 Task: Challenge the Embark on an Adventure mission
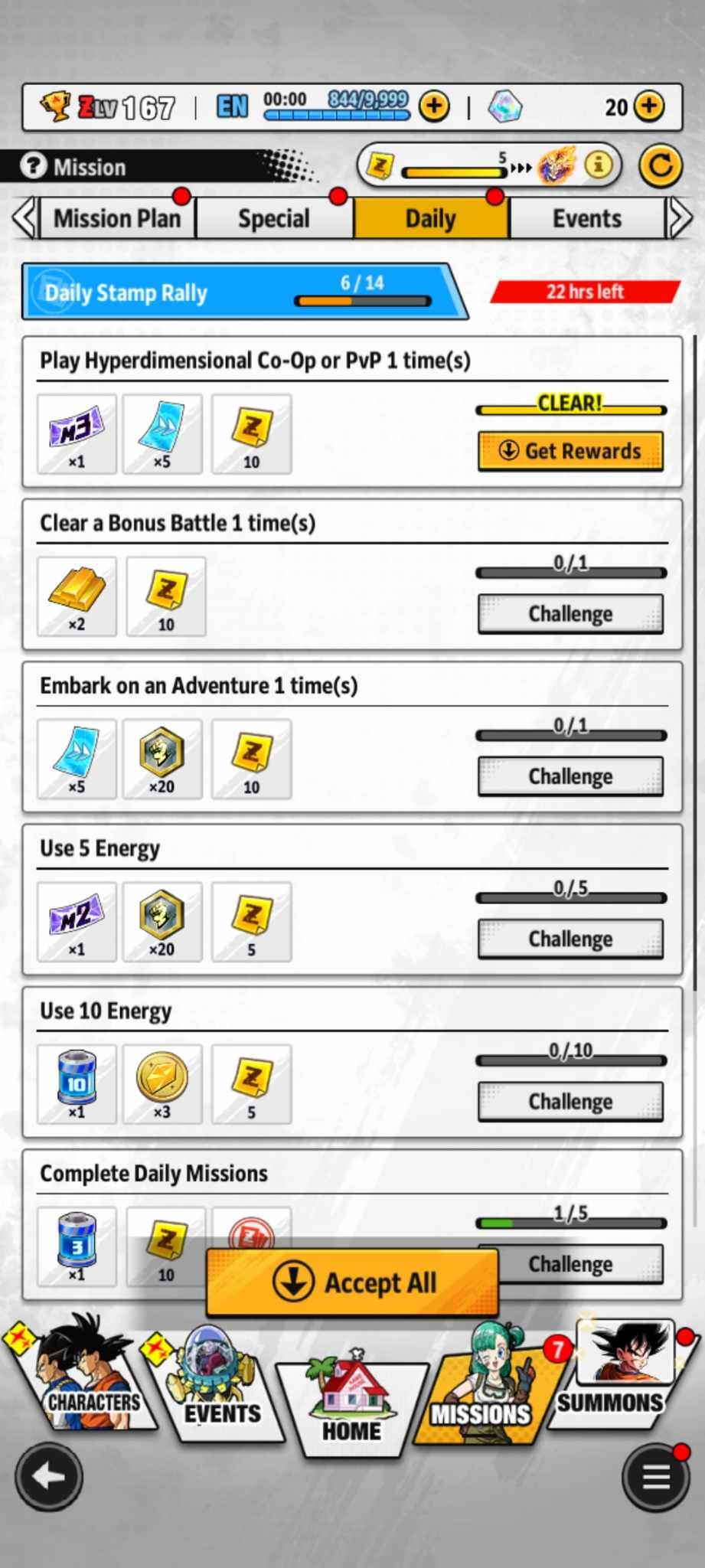pos(570,776)
